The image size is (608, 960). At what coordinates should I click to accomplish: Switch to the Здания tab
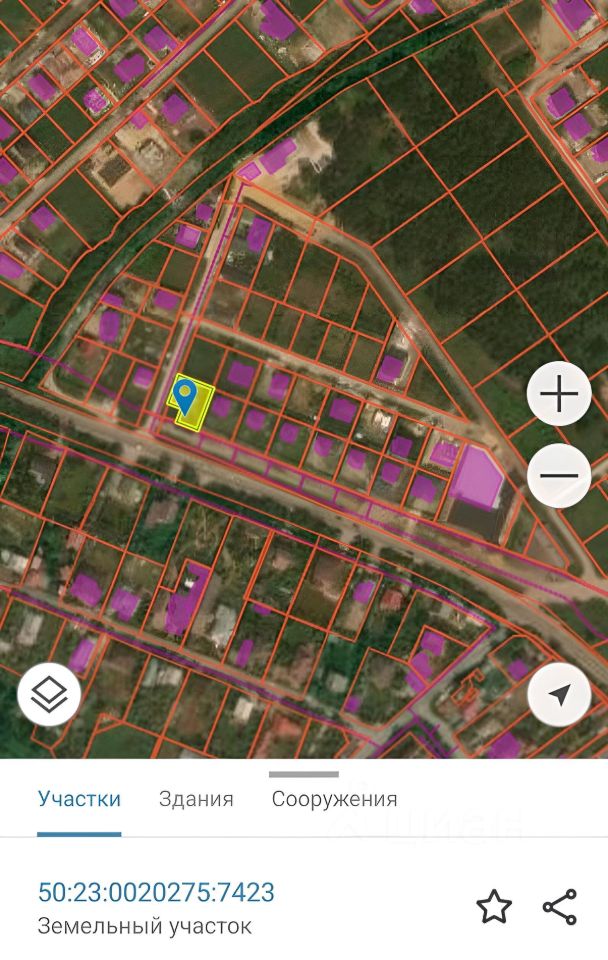(x=196, y=799)
